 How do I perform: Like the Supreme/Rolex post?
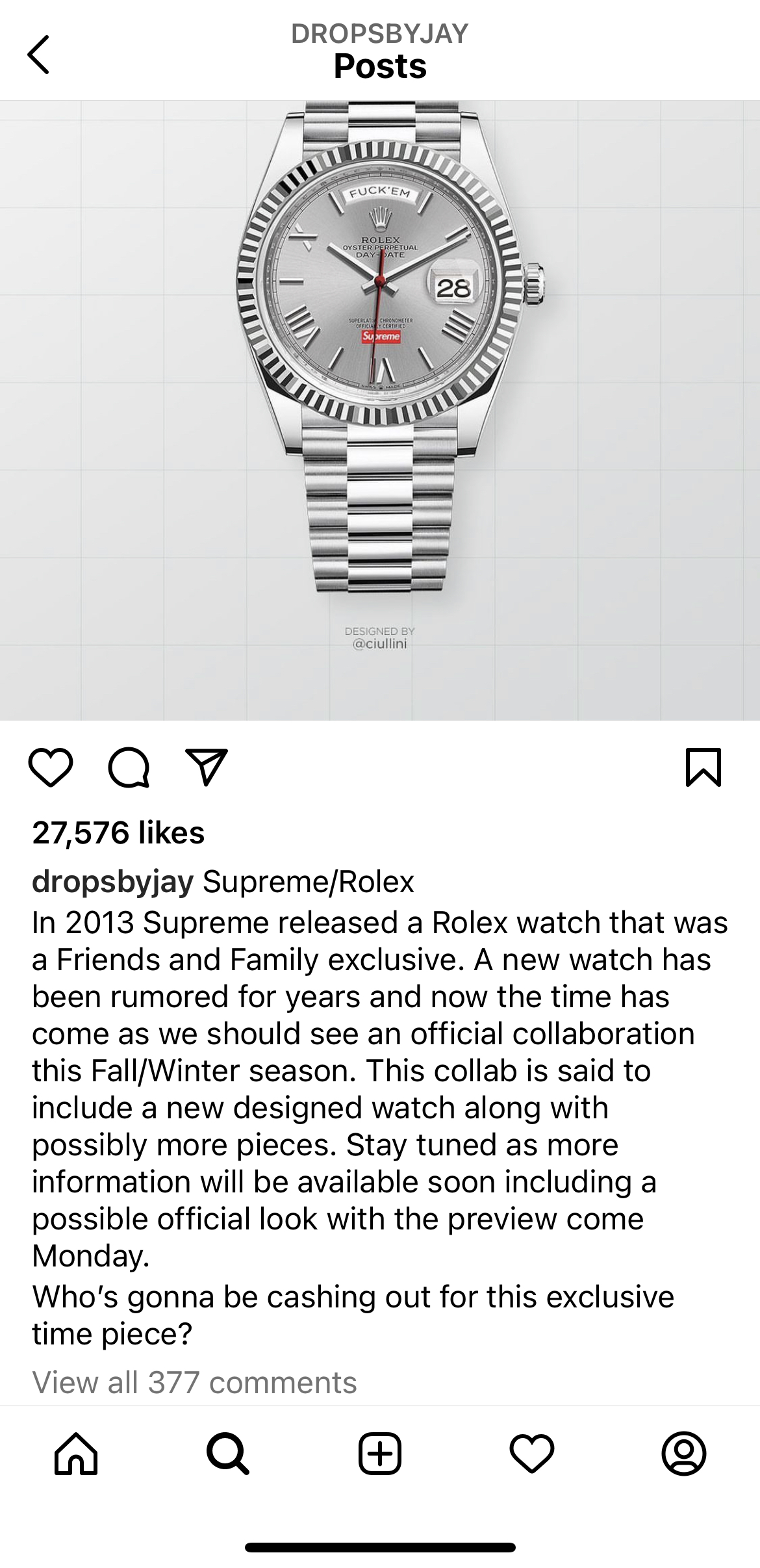pyautogui.click(x=51, y=767)
